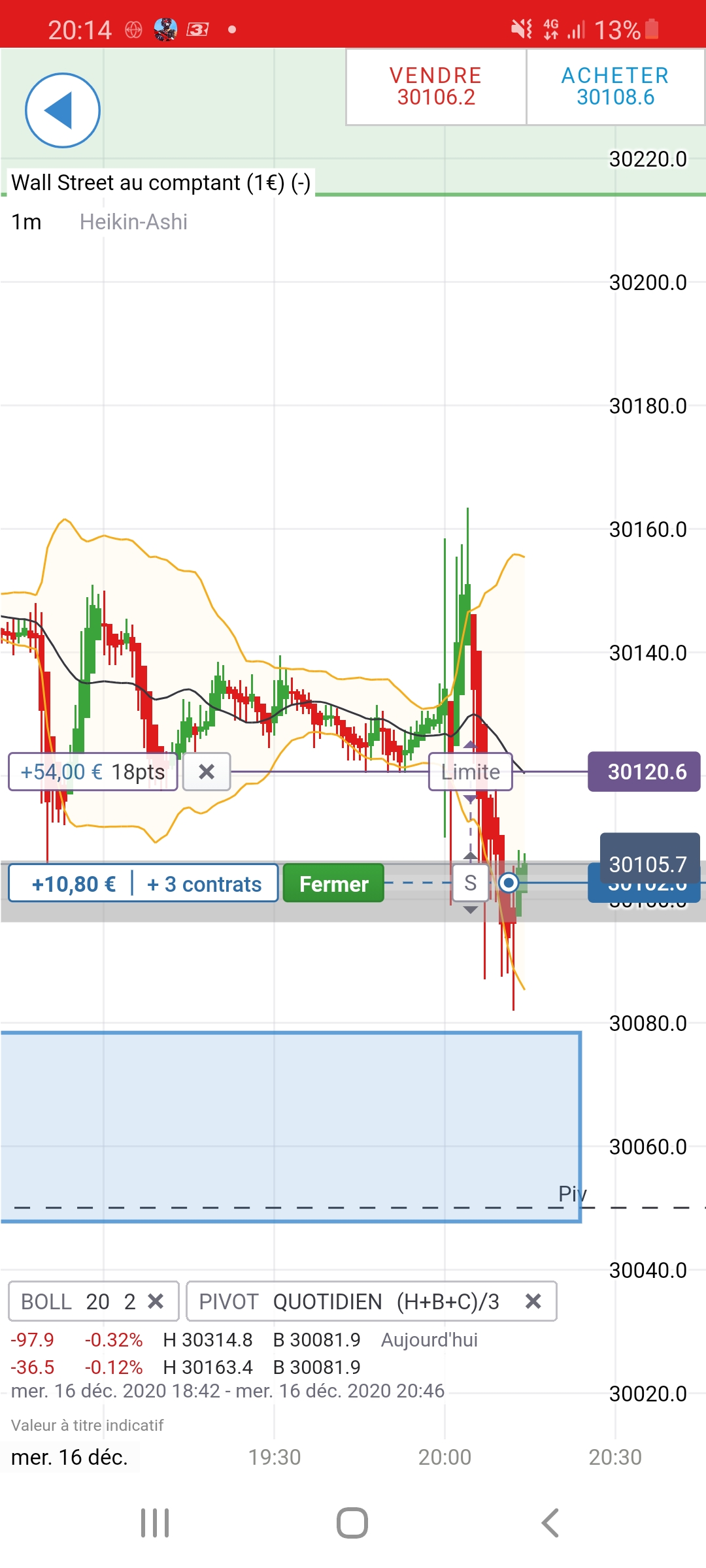Tap VENDRE at 30106.2

click(x=436, y=86)
